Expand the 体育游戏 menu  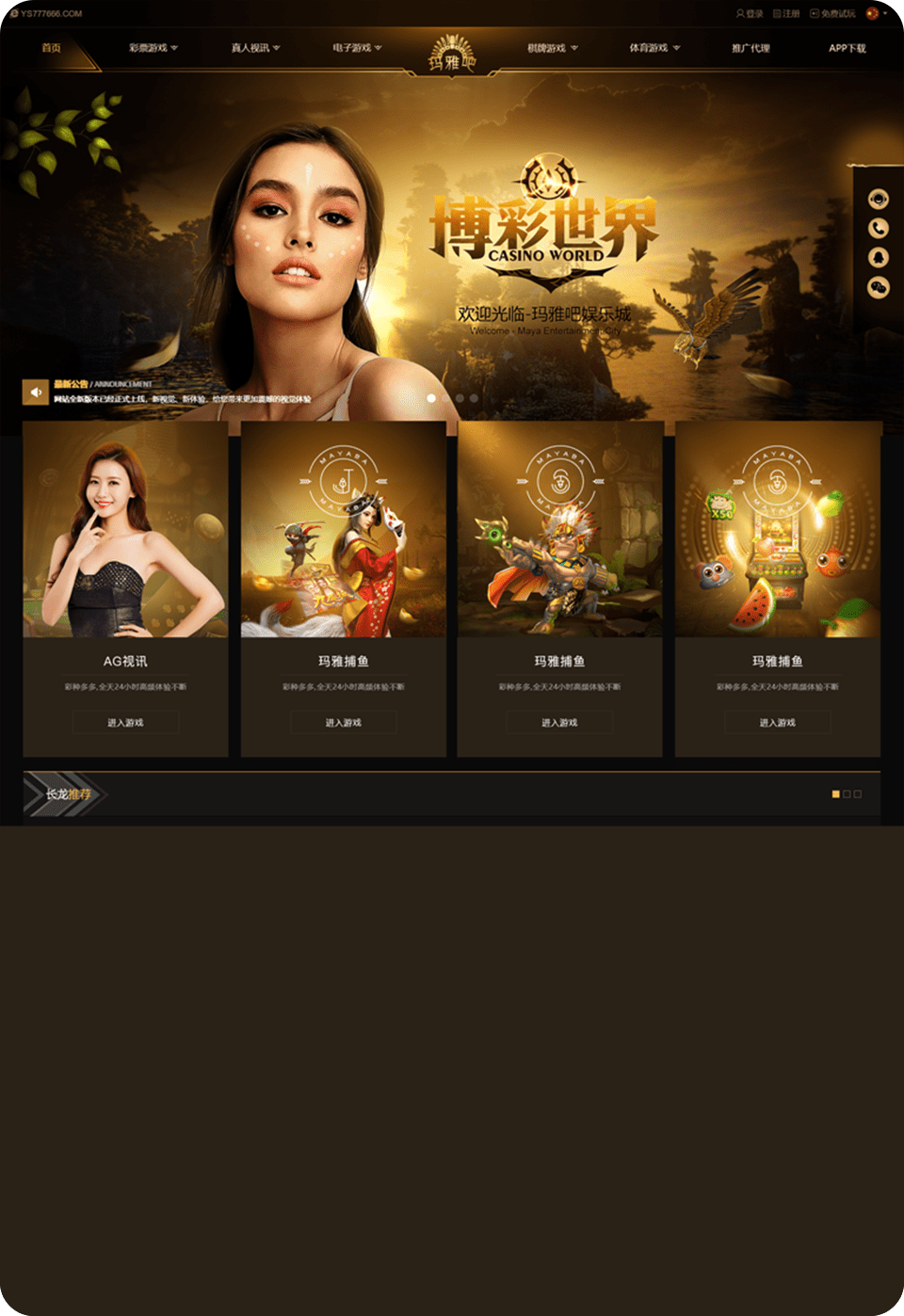[654, 48]
